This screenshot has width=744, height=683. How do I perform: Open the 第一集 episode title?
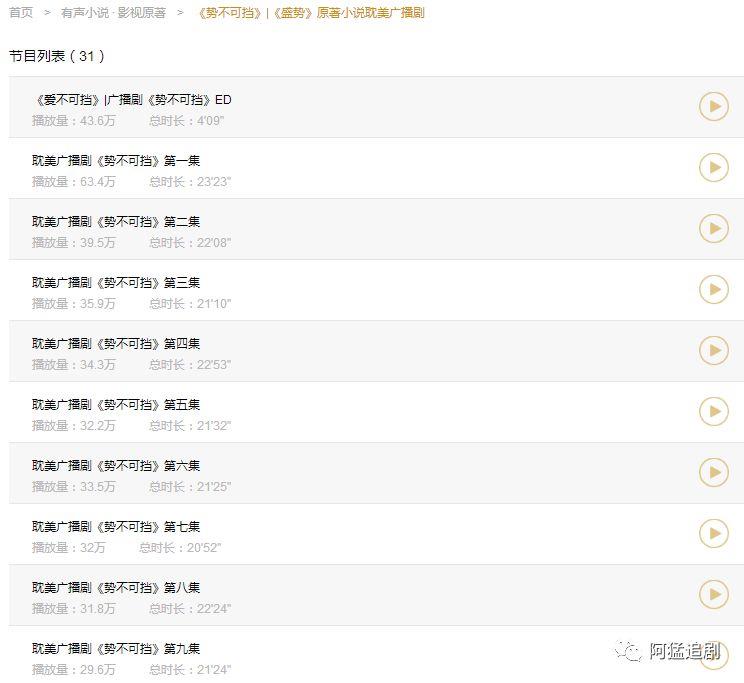coord(116,160)
